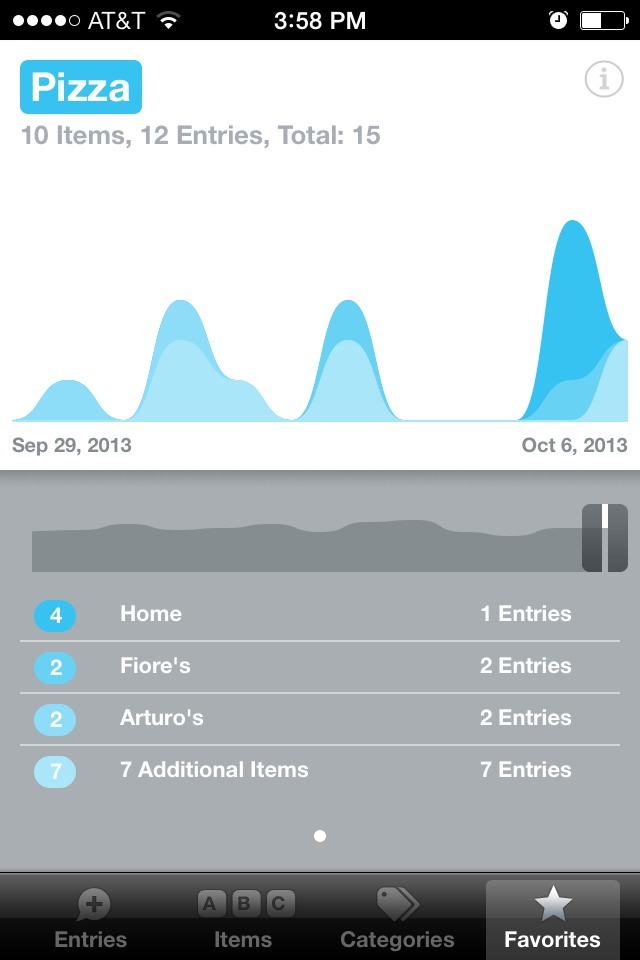
Task: Tap the page indicator dot
Action: (320, 836)
